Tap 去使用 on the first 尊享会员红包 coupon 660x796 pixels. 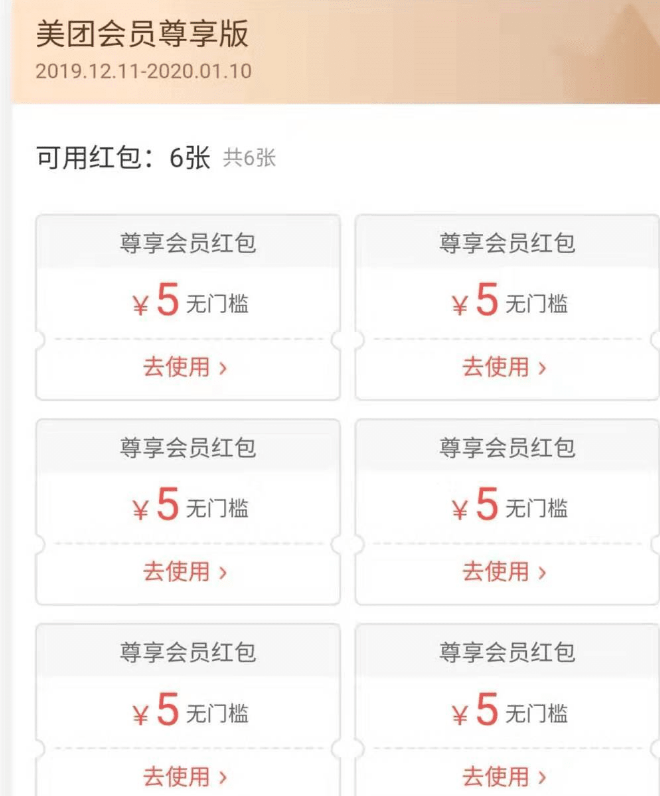(x=186, y=367)
